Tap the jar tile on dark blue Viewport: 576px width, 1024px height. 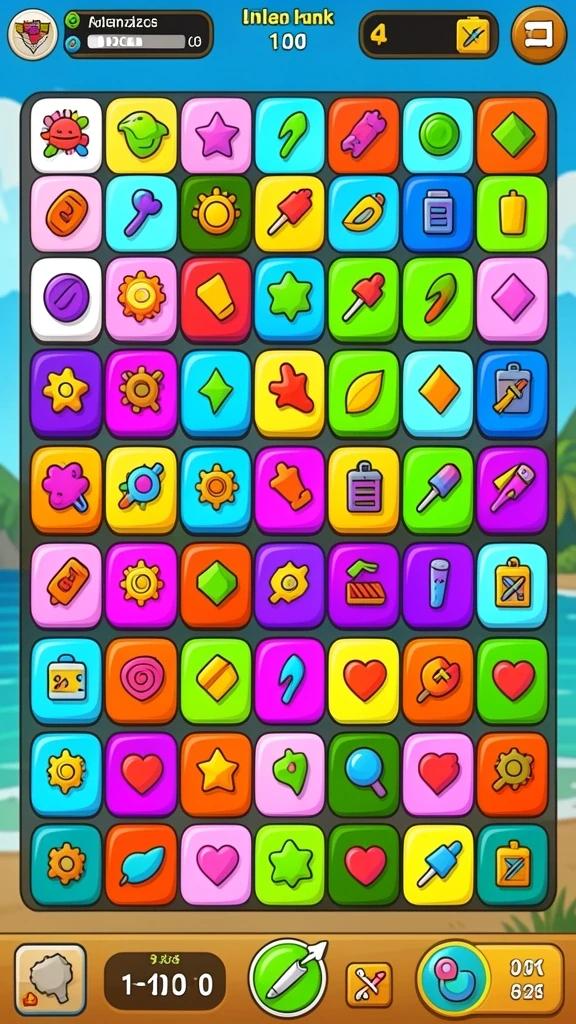438,213
